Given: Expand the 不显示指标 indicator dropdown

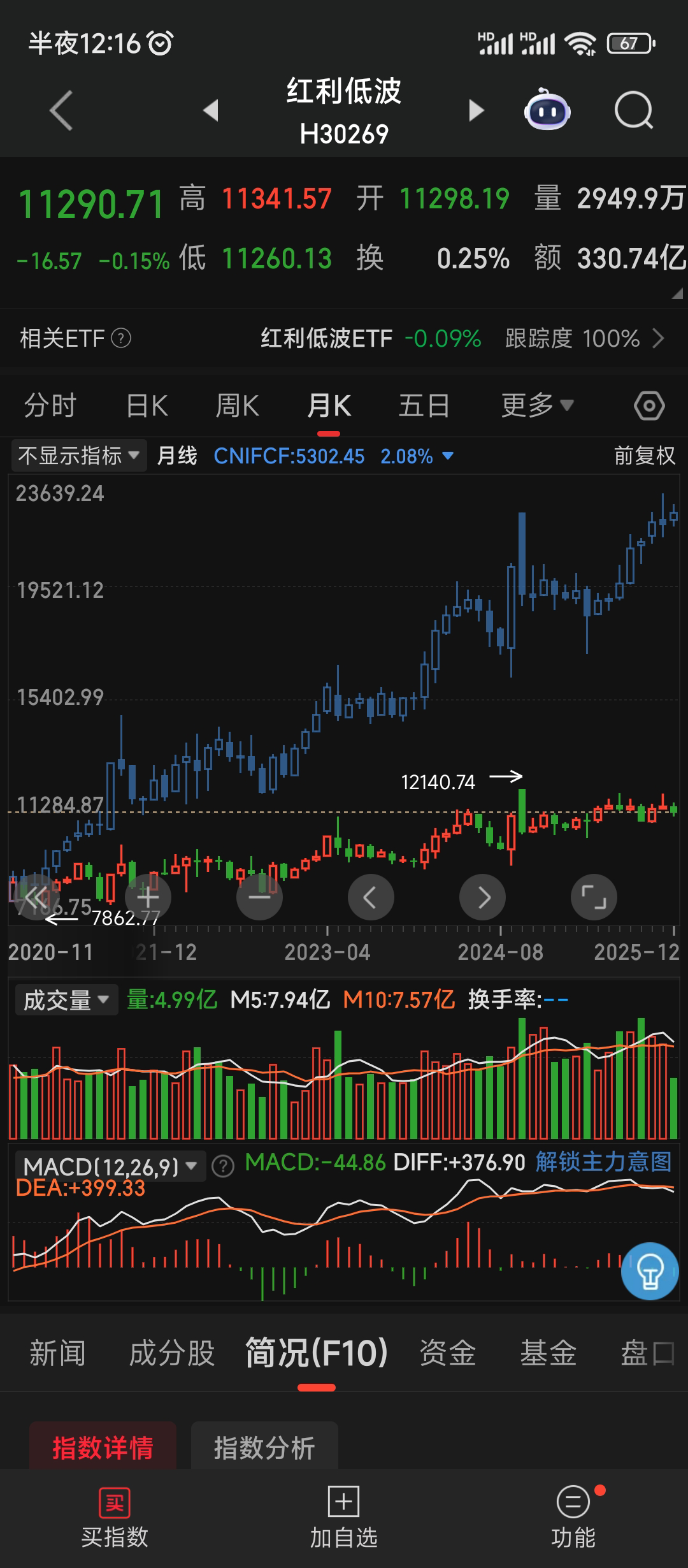Looking at the screenshot, I should coord(78,456).
